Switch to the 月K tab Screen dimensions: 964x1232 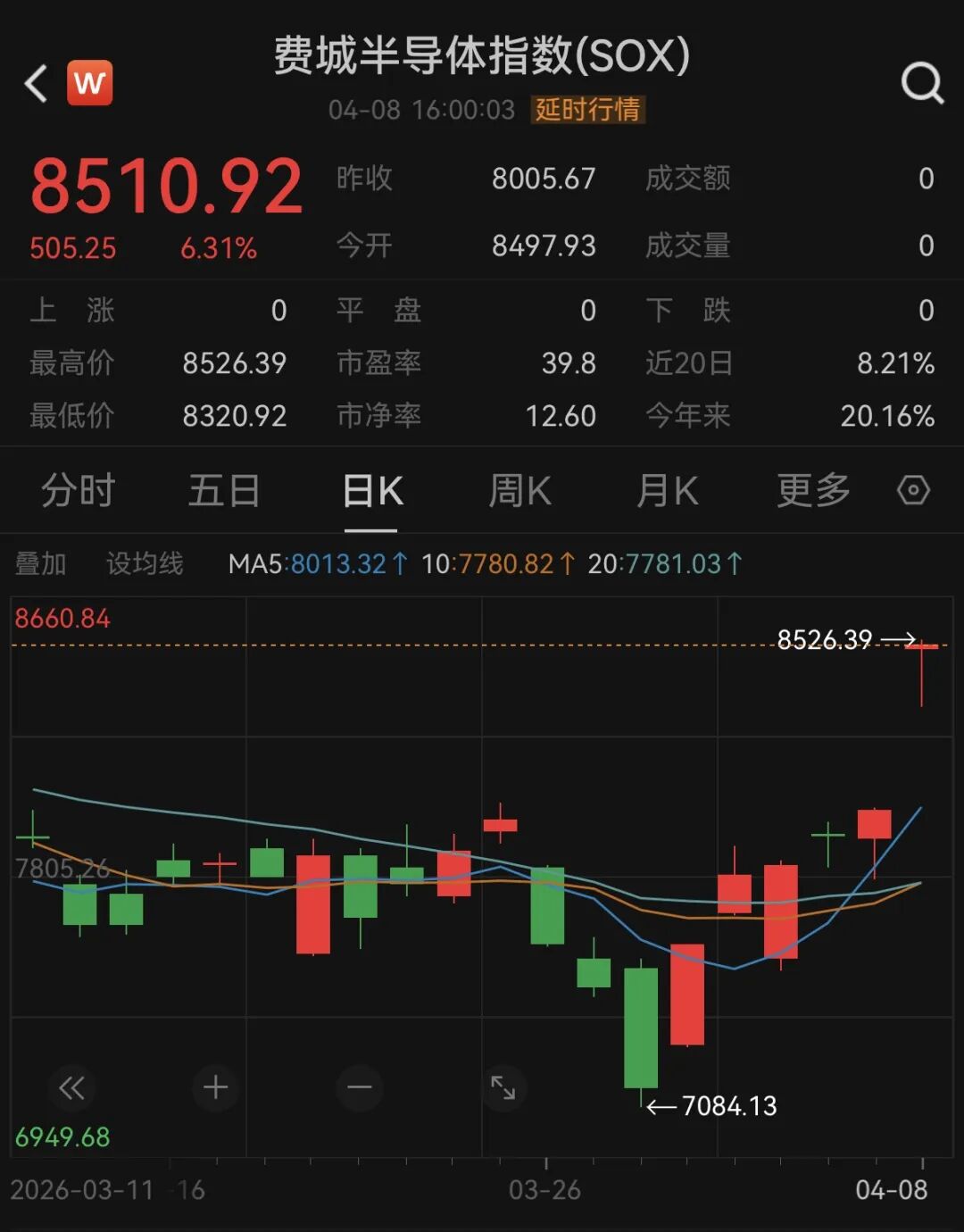667,491
